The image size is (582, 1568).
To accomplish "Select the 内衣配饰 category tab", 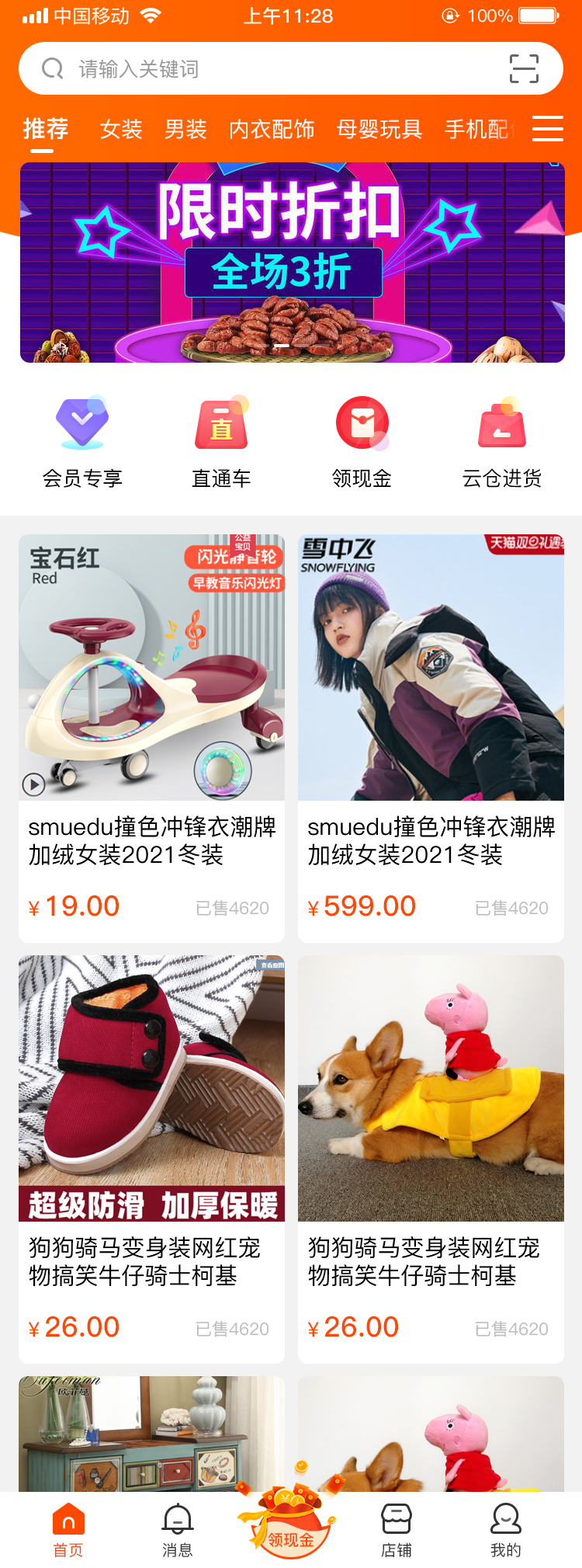I will 272,129.
